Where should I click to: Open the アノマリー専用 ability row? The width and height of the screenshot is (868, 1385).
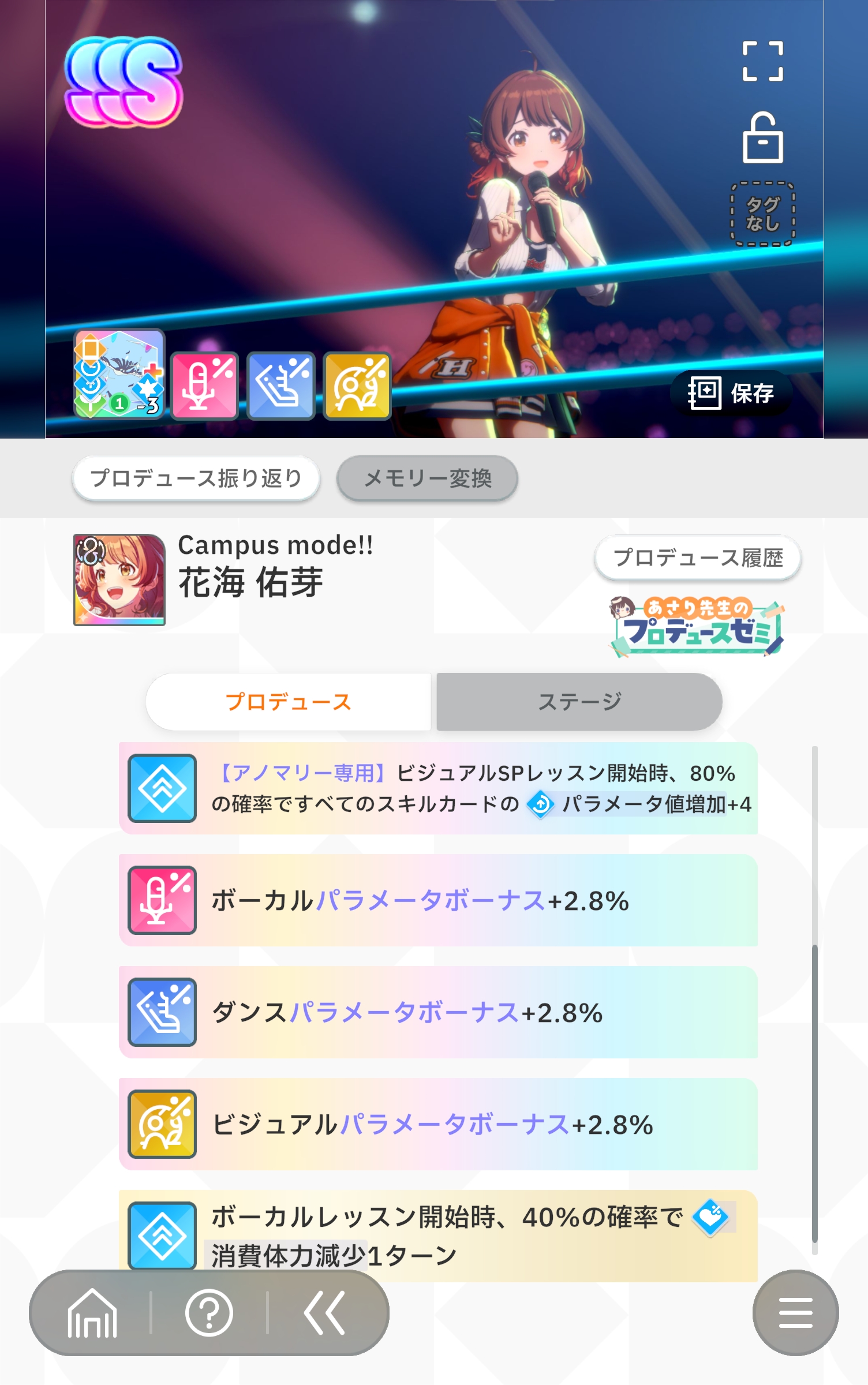pos(438,788)
